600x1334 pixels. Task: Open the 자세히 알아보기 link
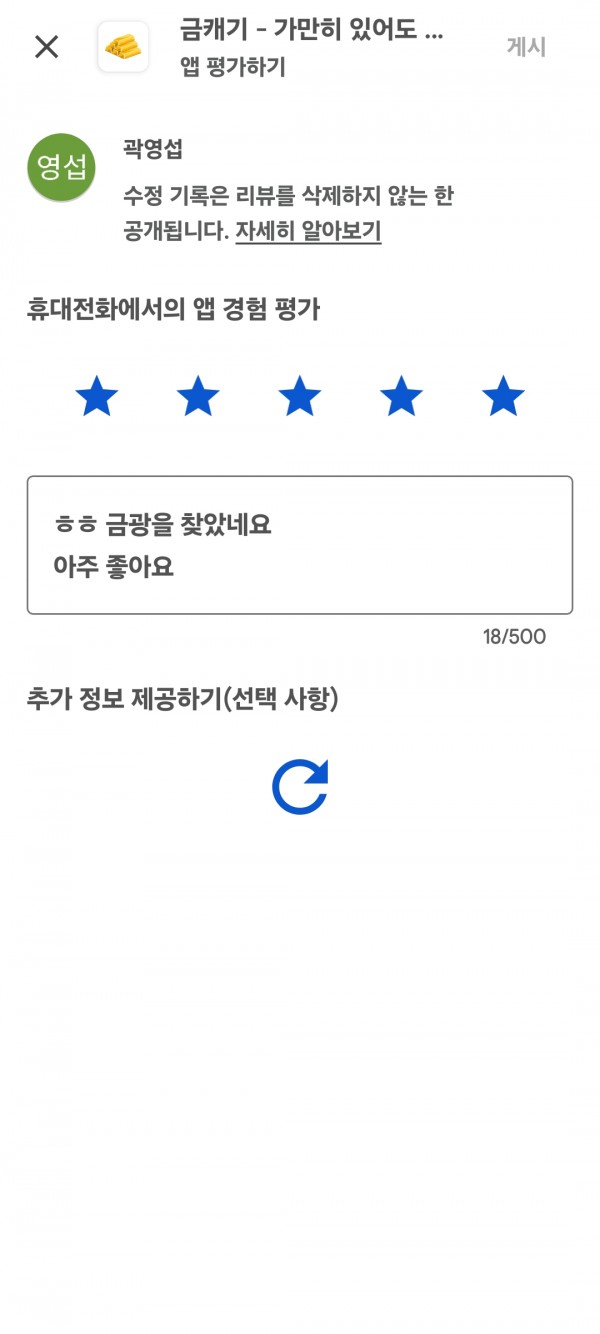click(308, 232)
